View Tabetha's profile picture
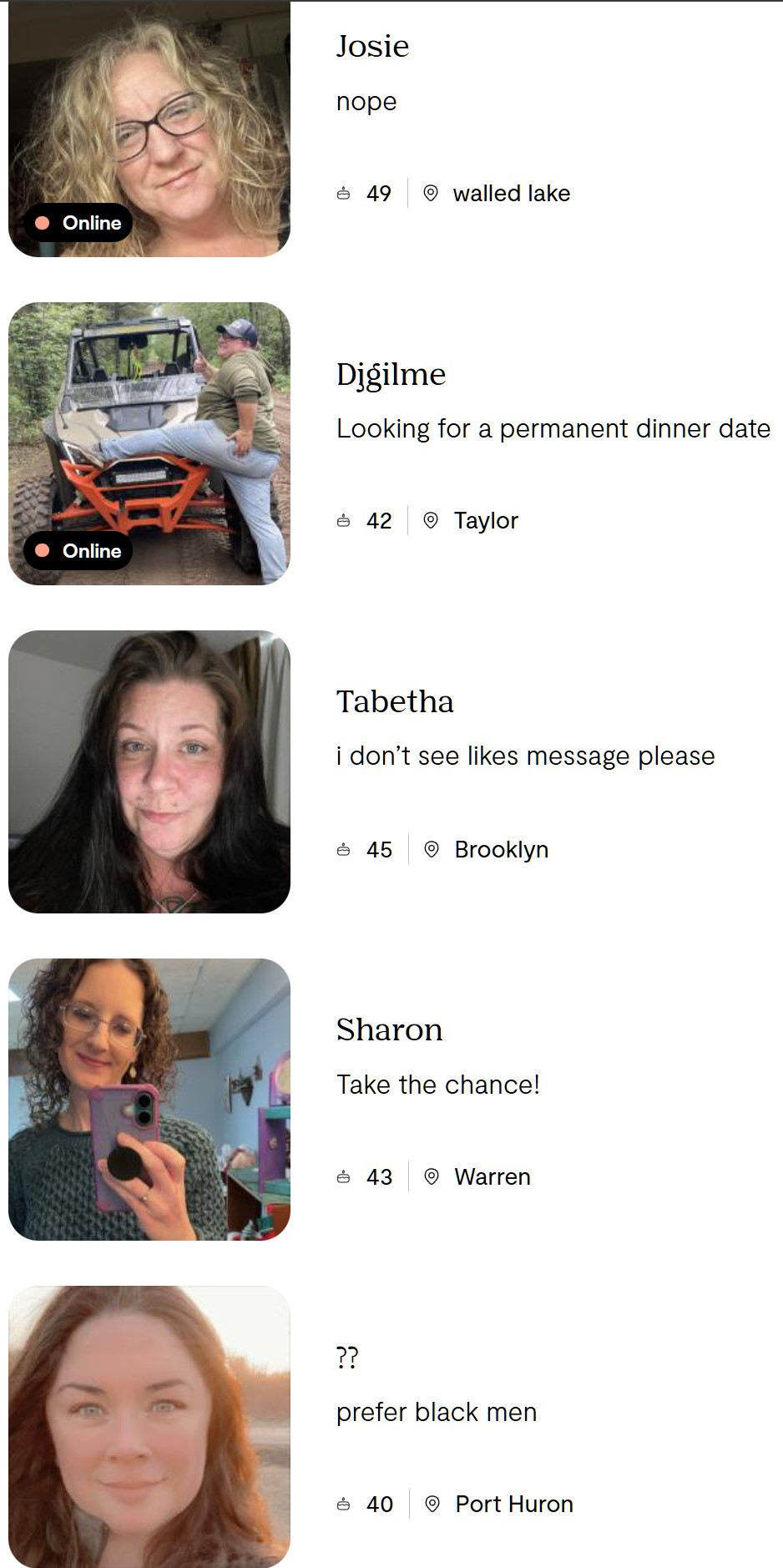 [x=149, y=771]
